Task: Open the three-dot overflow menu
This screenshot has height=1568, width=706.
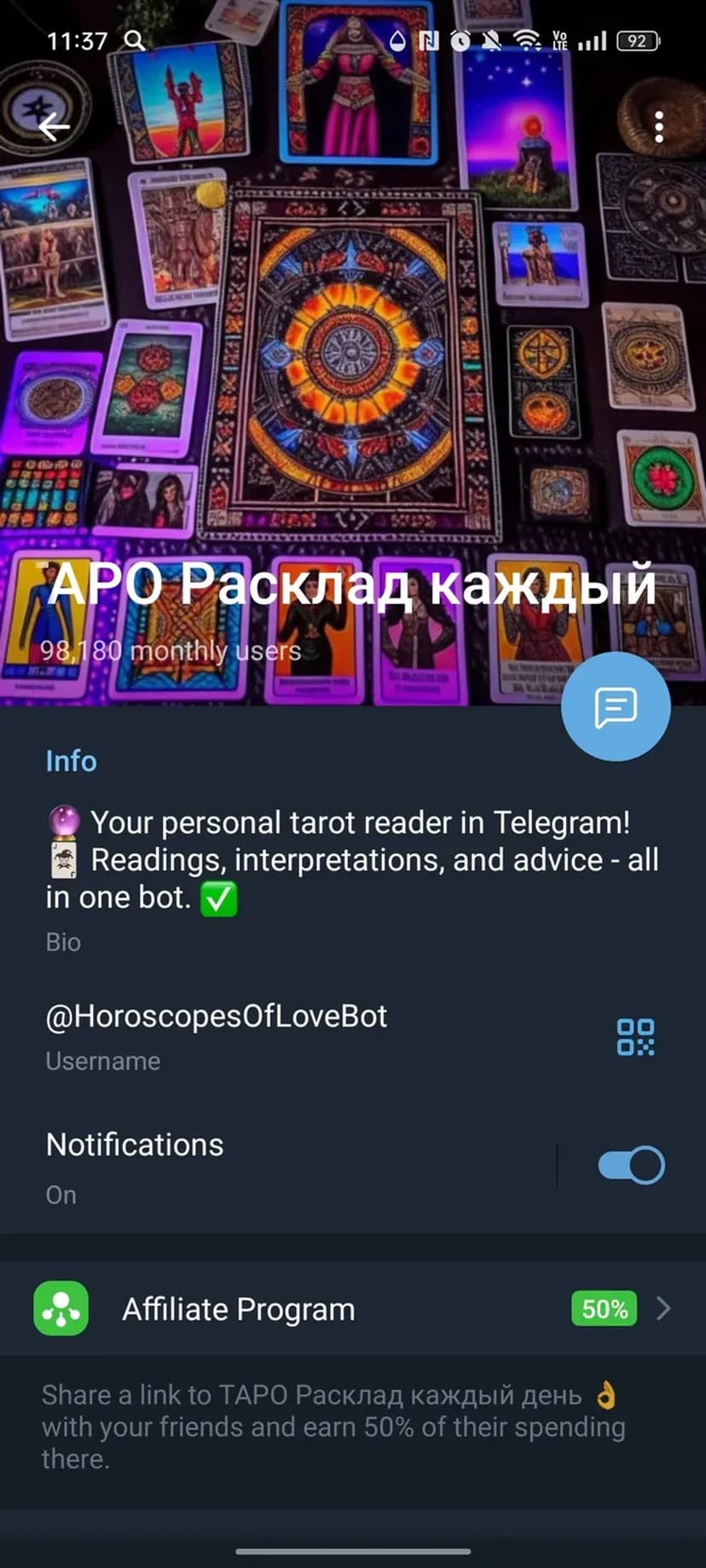Action: [658, 127]
